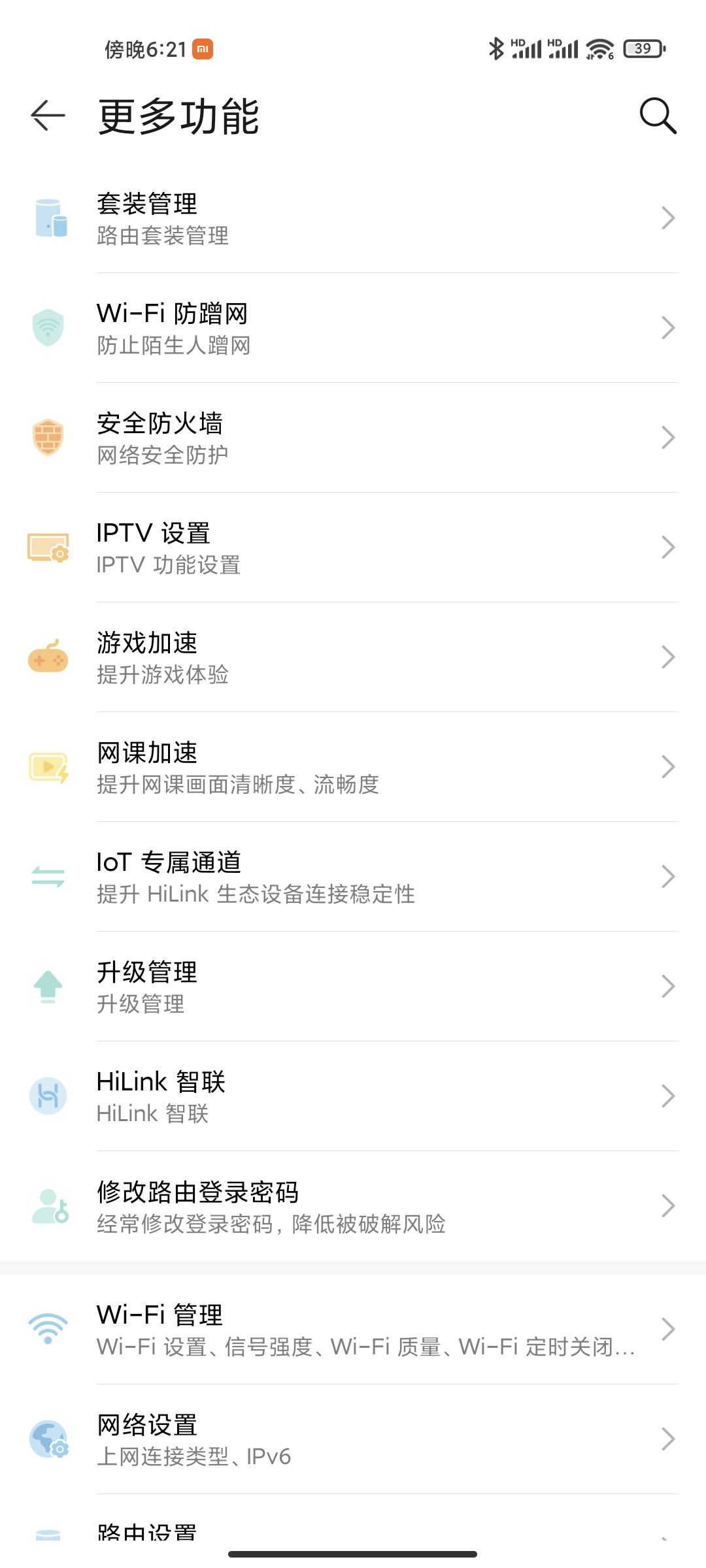The width and height of the screenshot is (706, 1568).
Task: Open 游戏加速
Action: click(353, 657)
